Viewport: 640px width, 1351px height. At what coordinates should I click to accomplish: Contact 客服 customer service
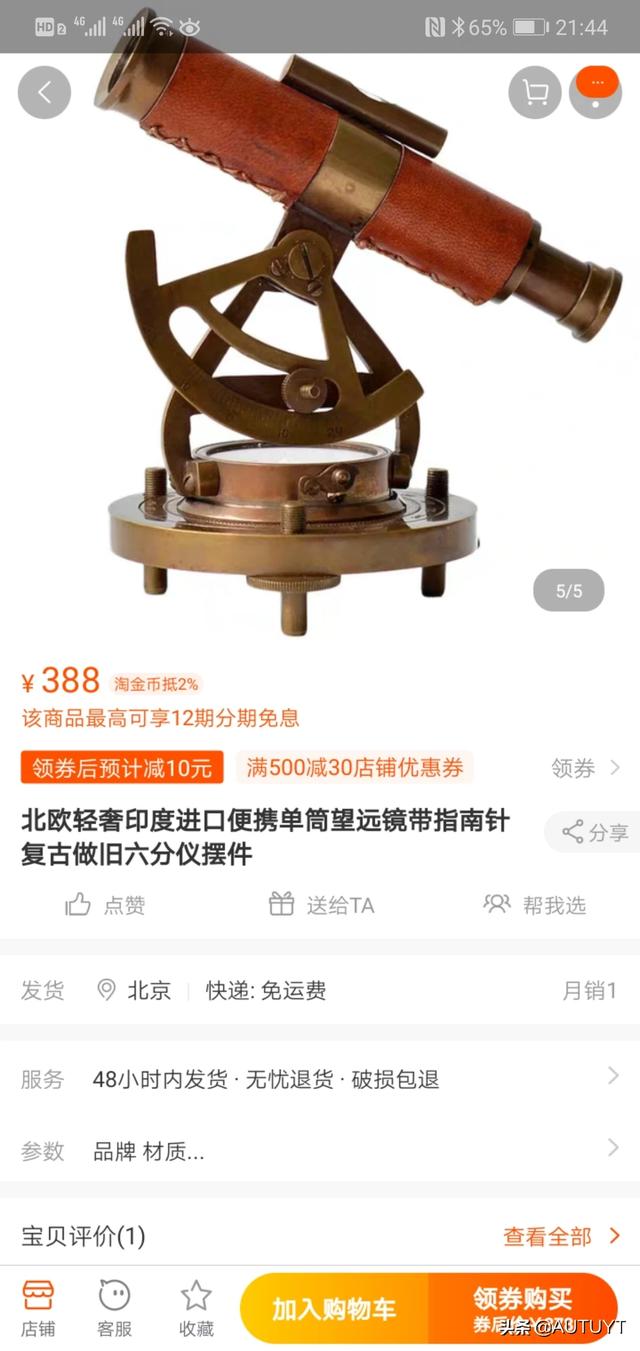[x=114, y=1308]
